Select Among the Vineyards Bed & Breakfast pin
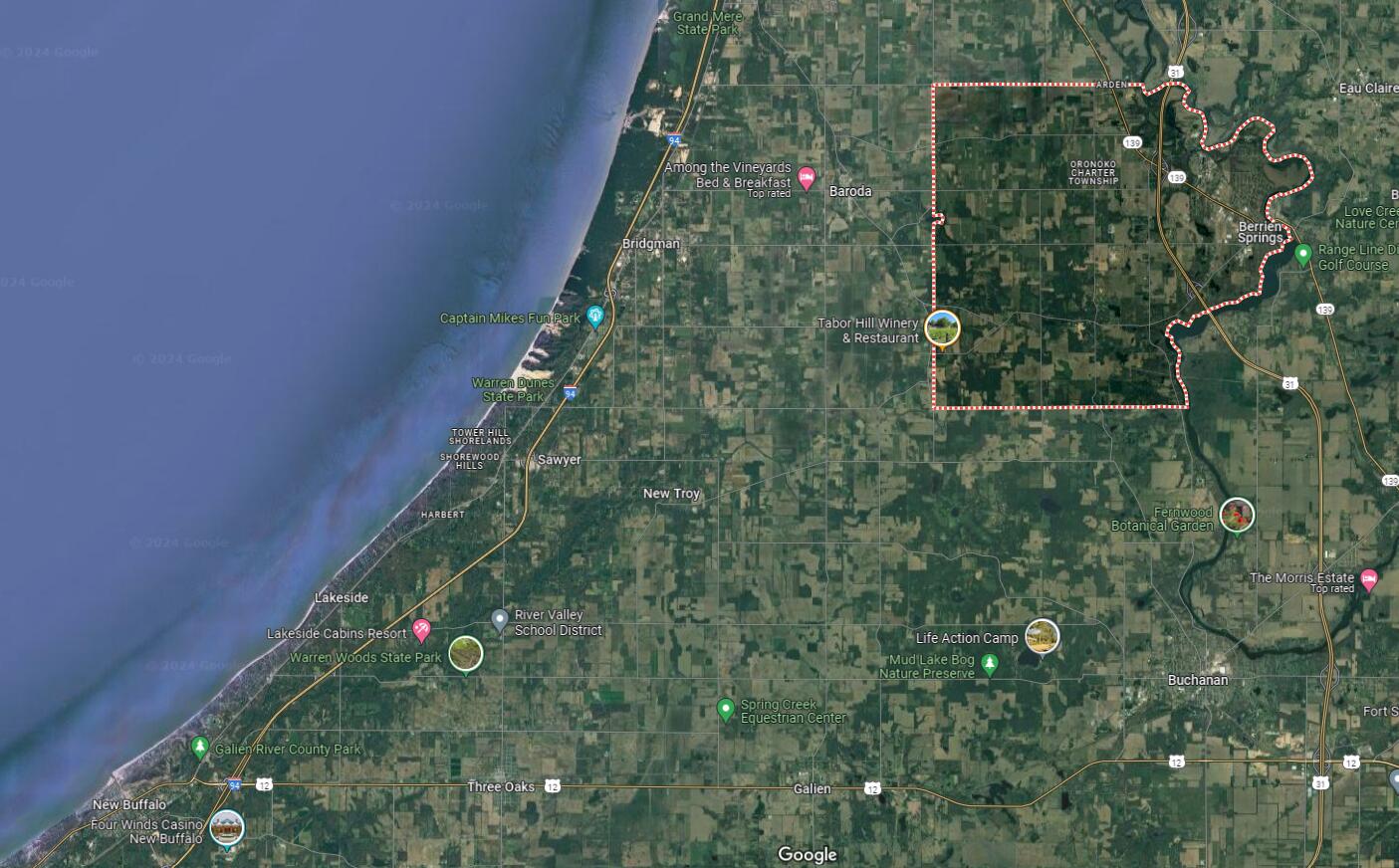This screenshot has height=868, width=1399. click(x=807, y=178)
